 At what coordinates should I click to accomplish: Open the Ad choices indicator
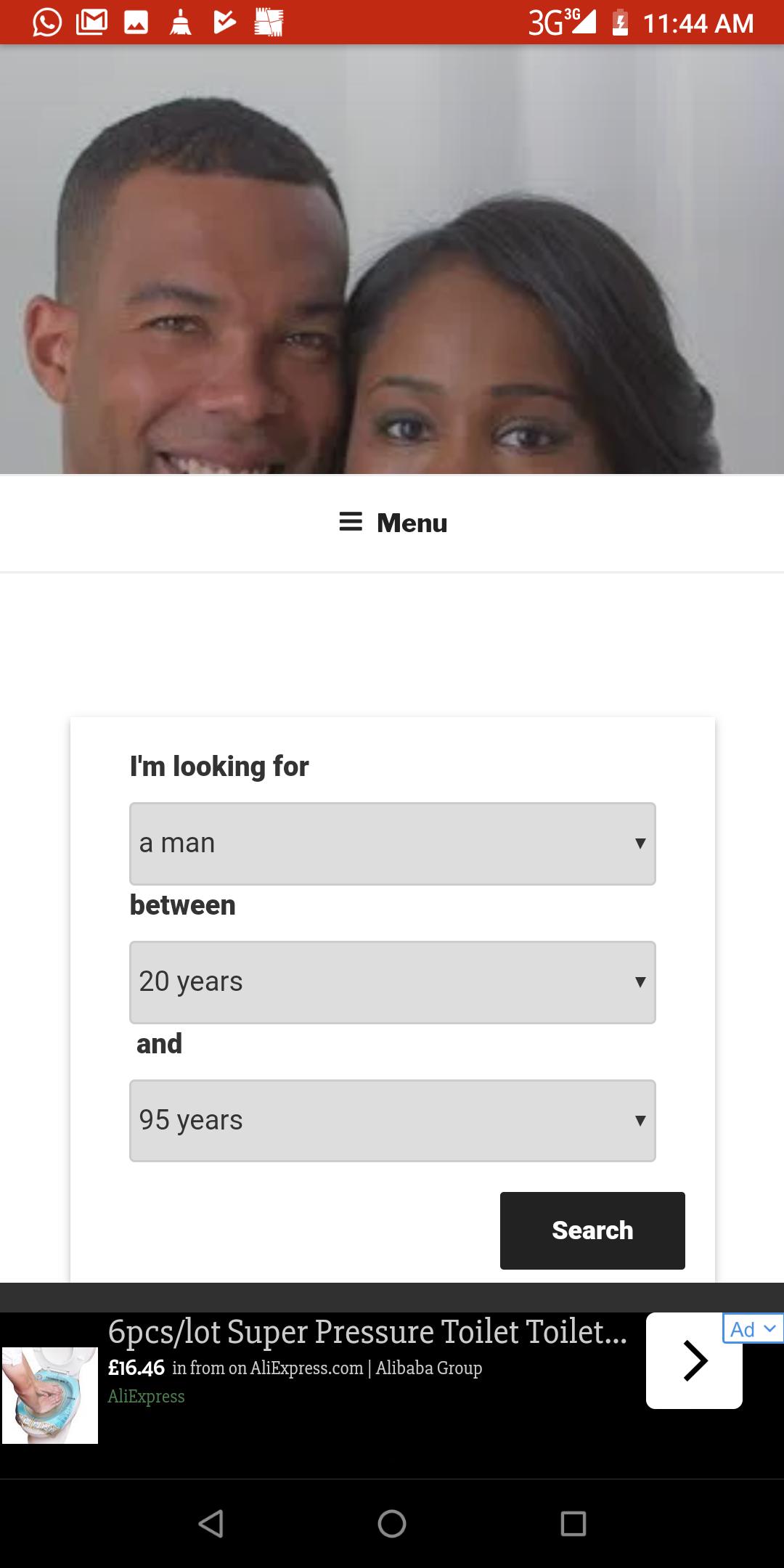coord(752,1329)
